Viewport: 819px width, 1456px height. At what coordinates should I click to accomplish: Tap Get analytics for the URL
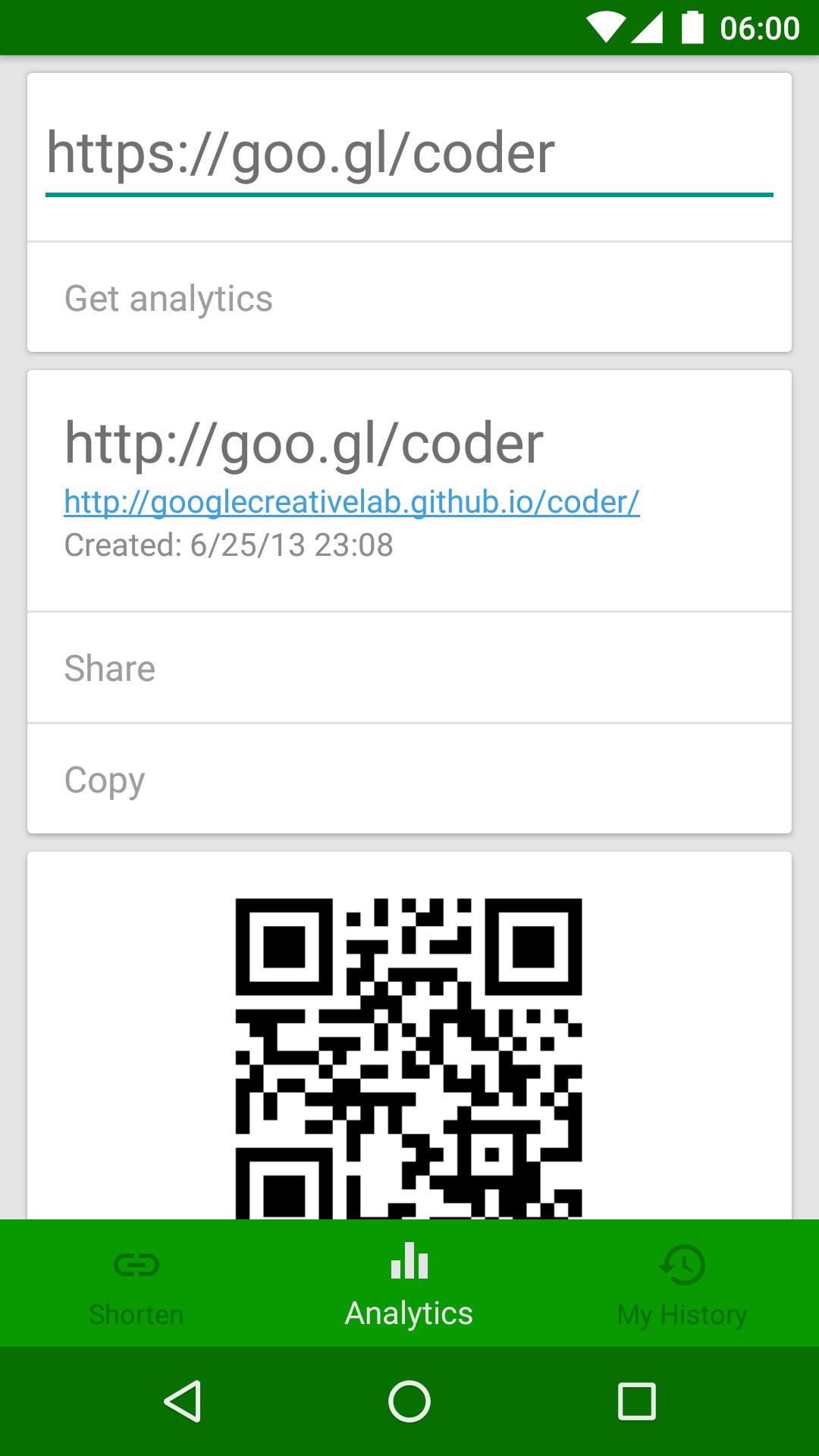[x=409, y=297]
